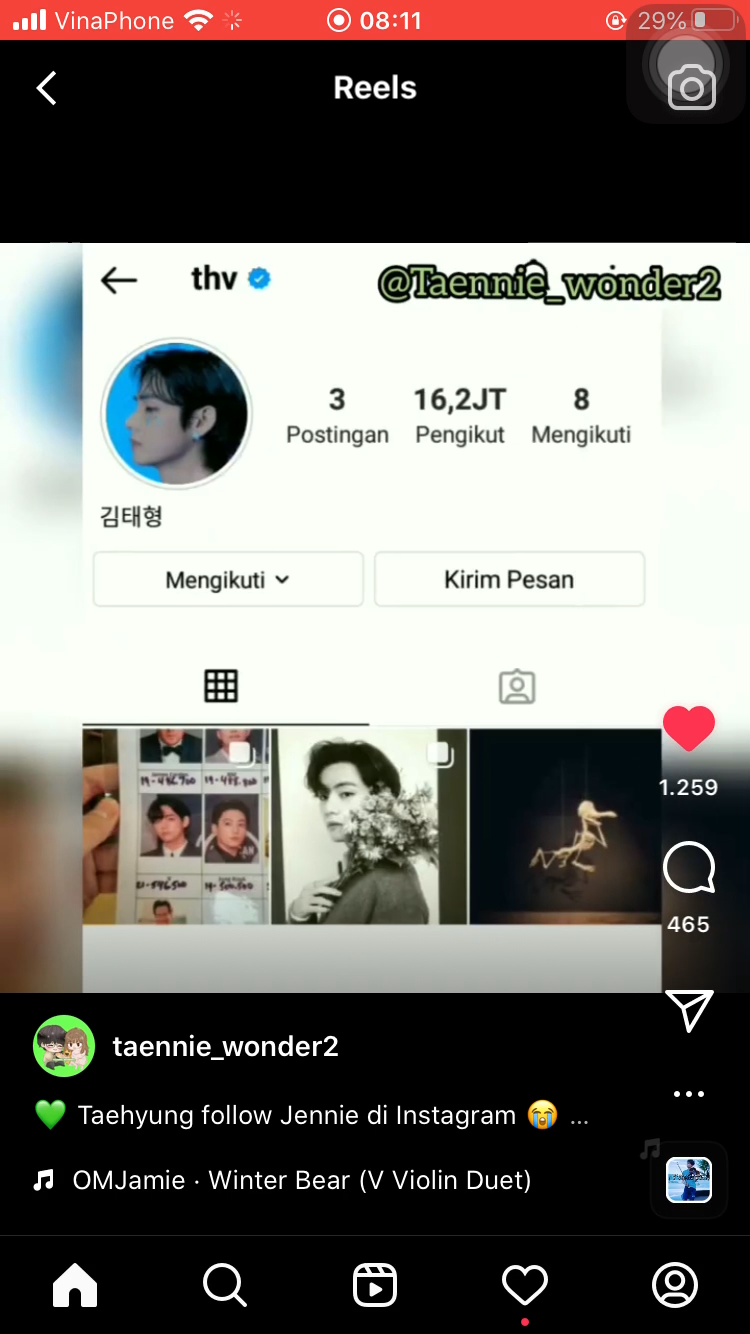
Task: Open your Profile tab
Action: (675, 1284)
